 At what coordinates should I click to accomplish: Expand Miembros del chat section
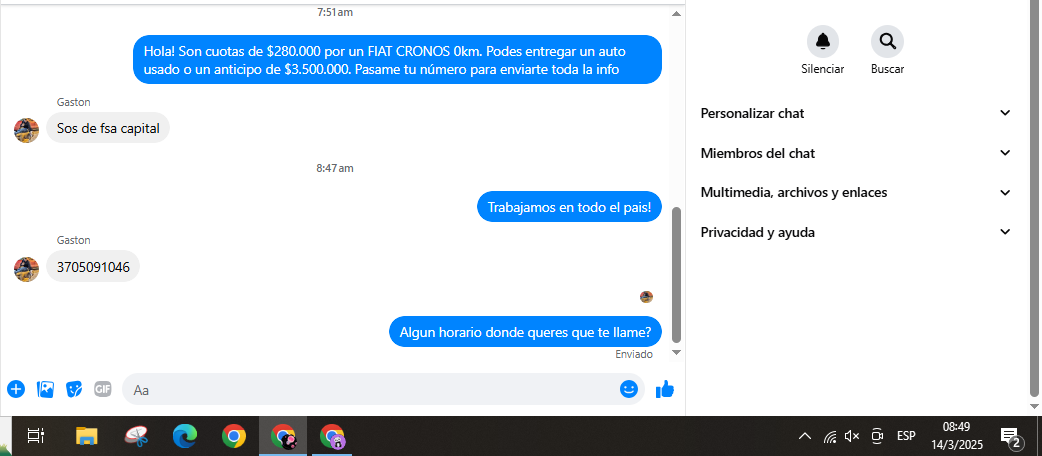[x=856, y=153]
